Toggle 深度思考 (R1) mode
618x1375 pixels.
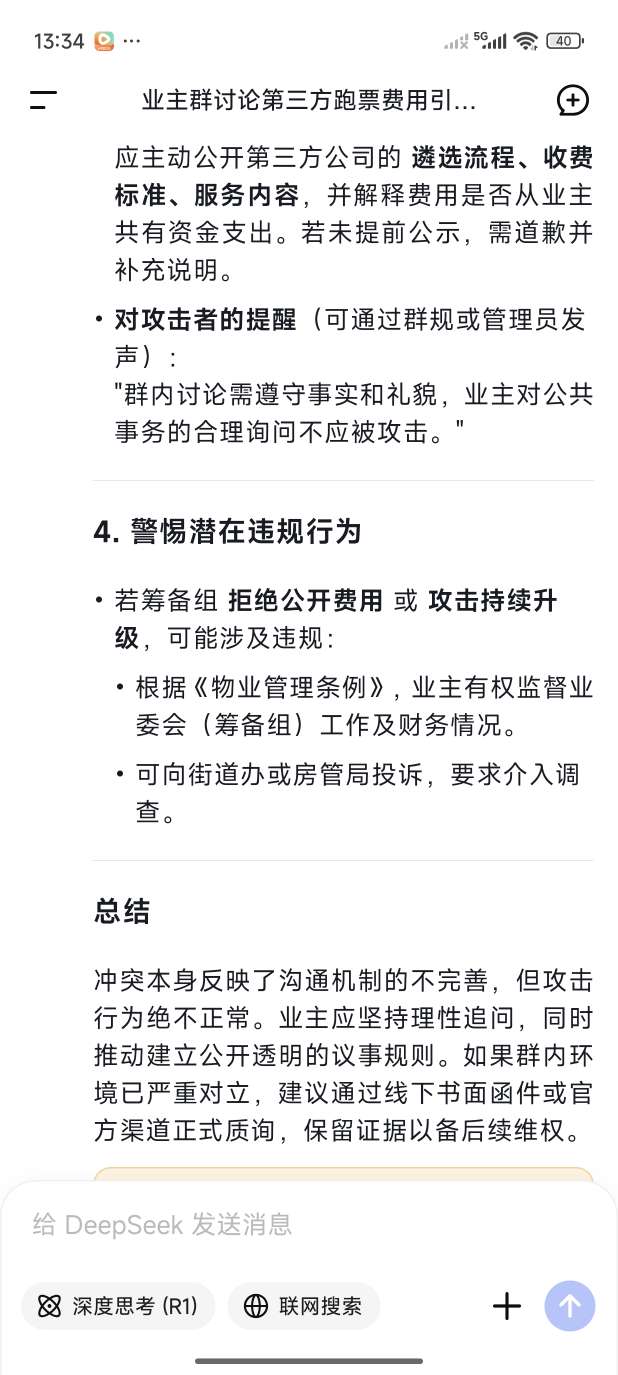coord(118,1306)
